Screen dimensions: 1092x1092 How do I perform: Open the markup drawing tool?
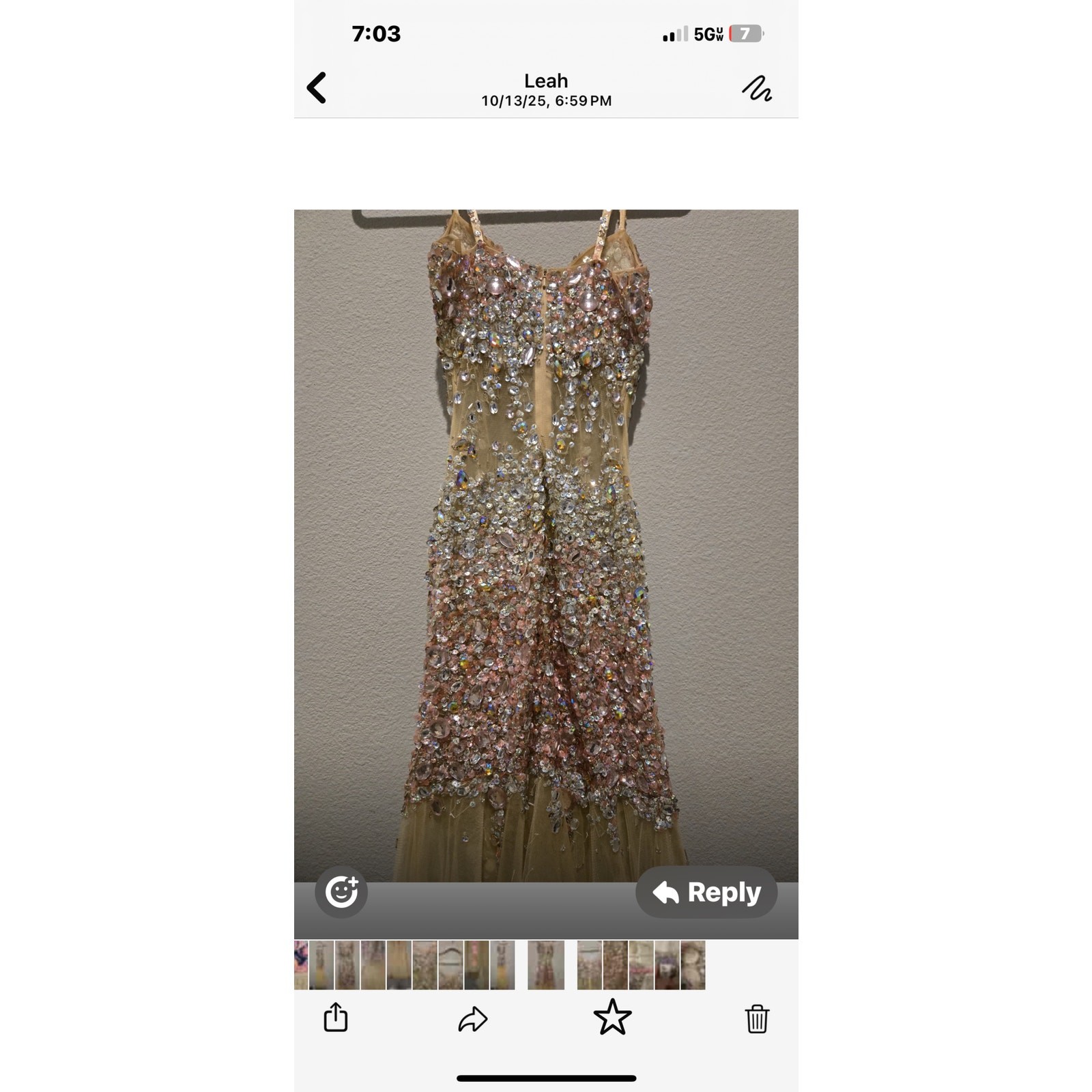[x=757, y=89]
